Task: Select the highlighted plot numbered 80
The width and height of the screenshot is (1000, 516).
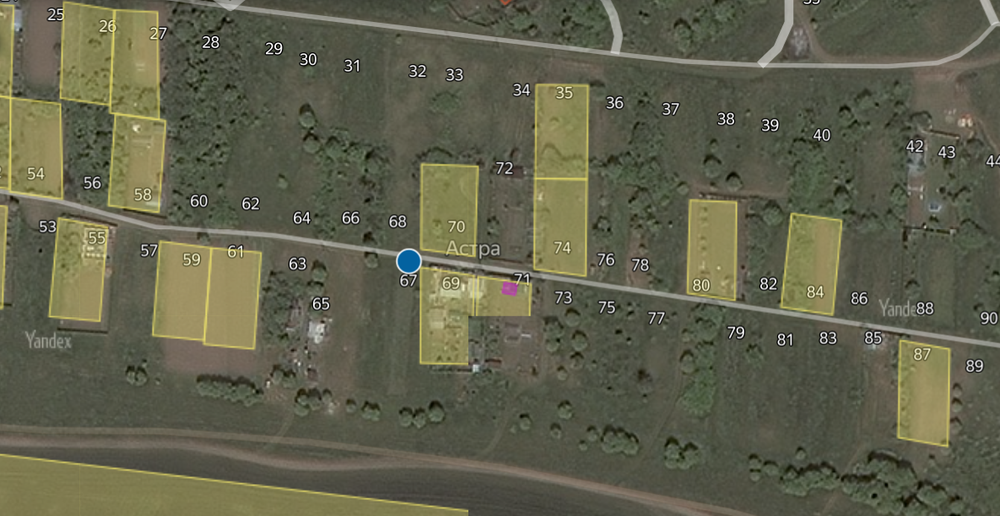Action: click(712, 249)
